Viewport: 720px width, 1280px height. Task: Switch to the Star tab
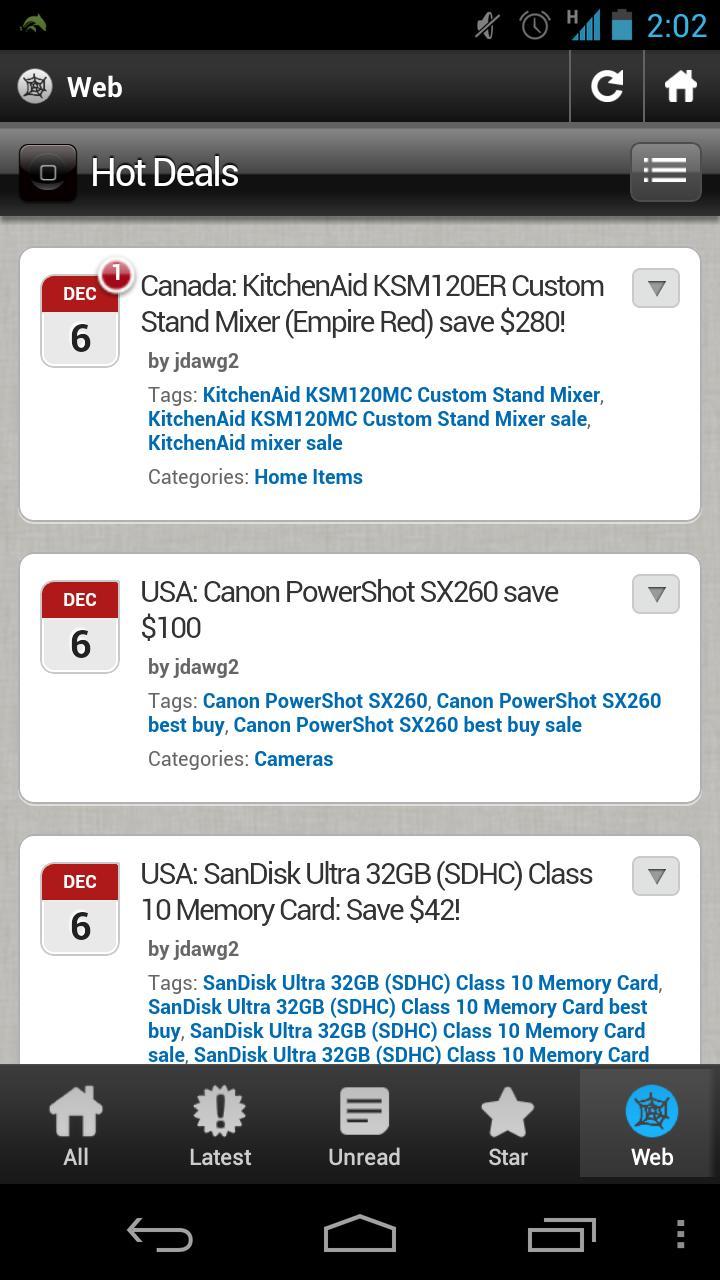tap(507, 1122)
